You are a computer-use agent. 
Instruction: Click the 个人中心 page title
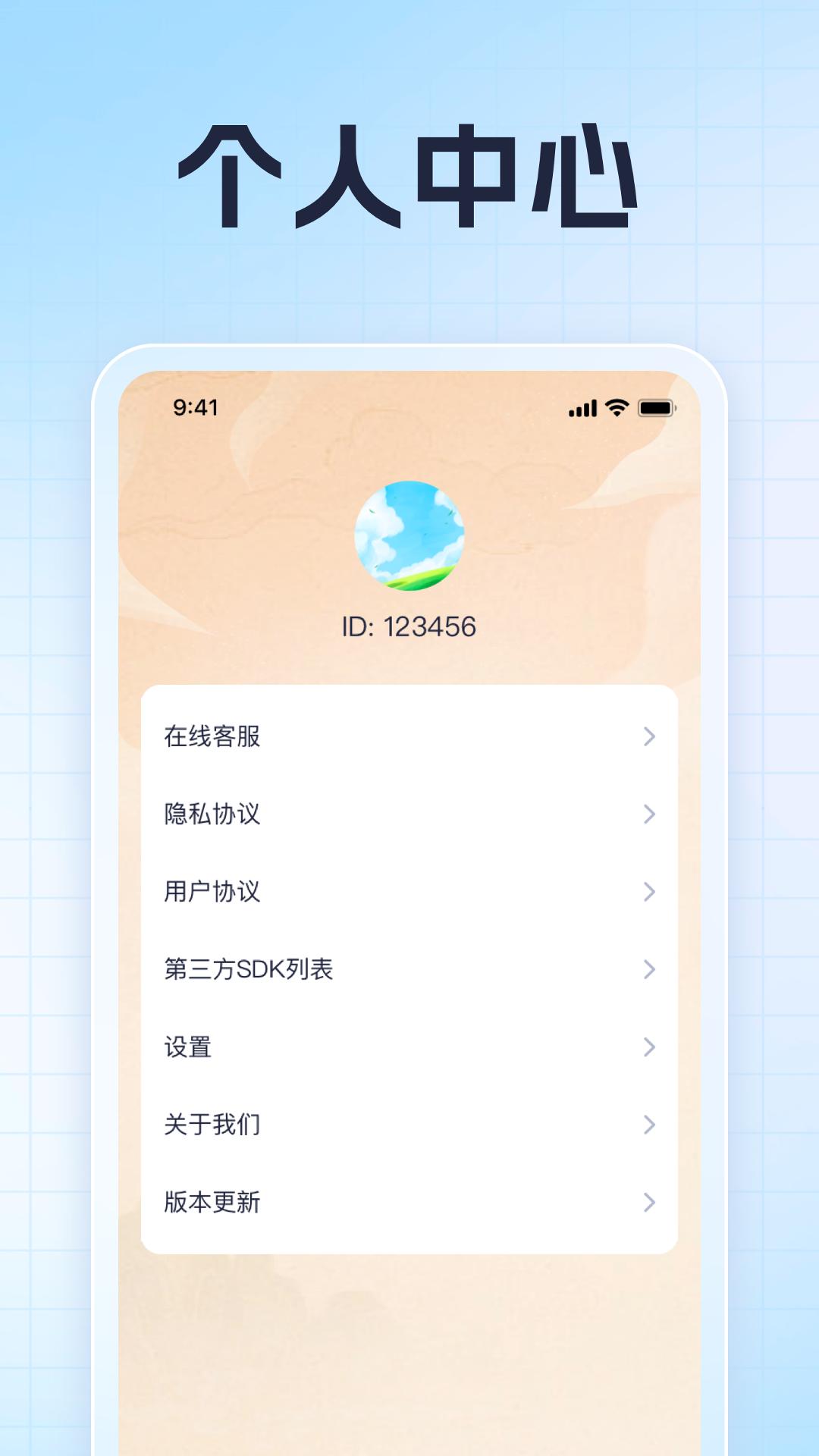(x=409, y=173)
